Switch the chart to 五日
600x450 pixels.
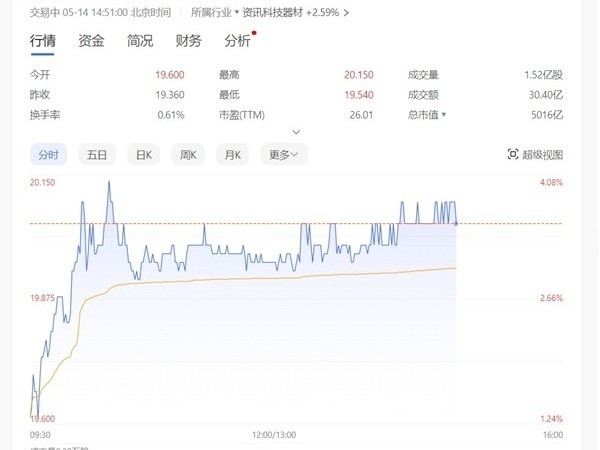pos(97,154)
